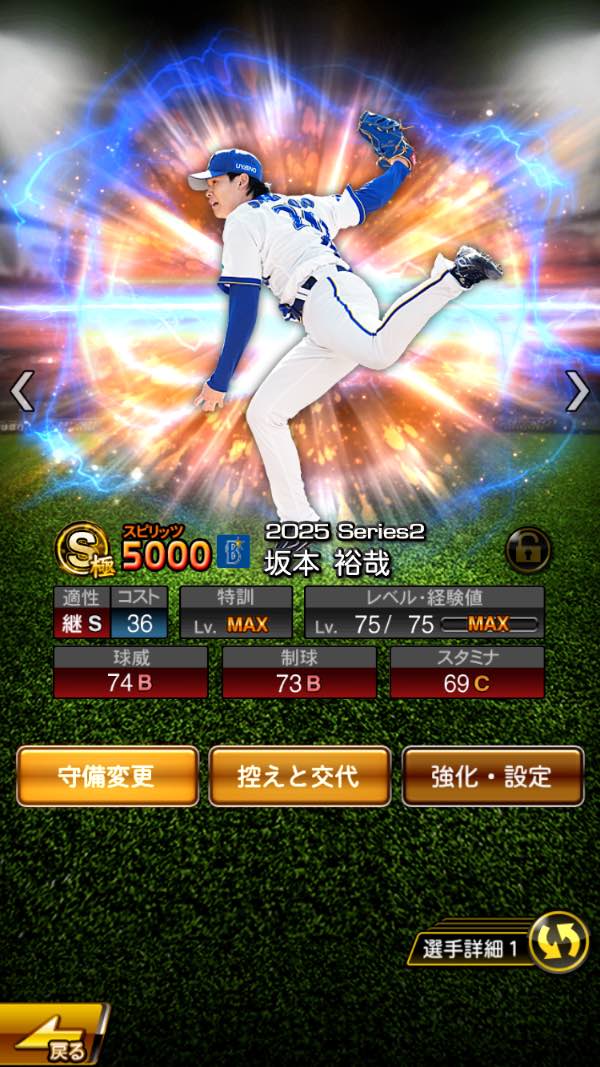The image size is (600, 1067).
Task: Open 強化・設定 options
Action: [x=492, y=776]
